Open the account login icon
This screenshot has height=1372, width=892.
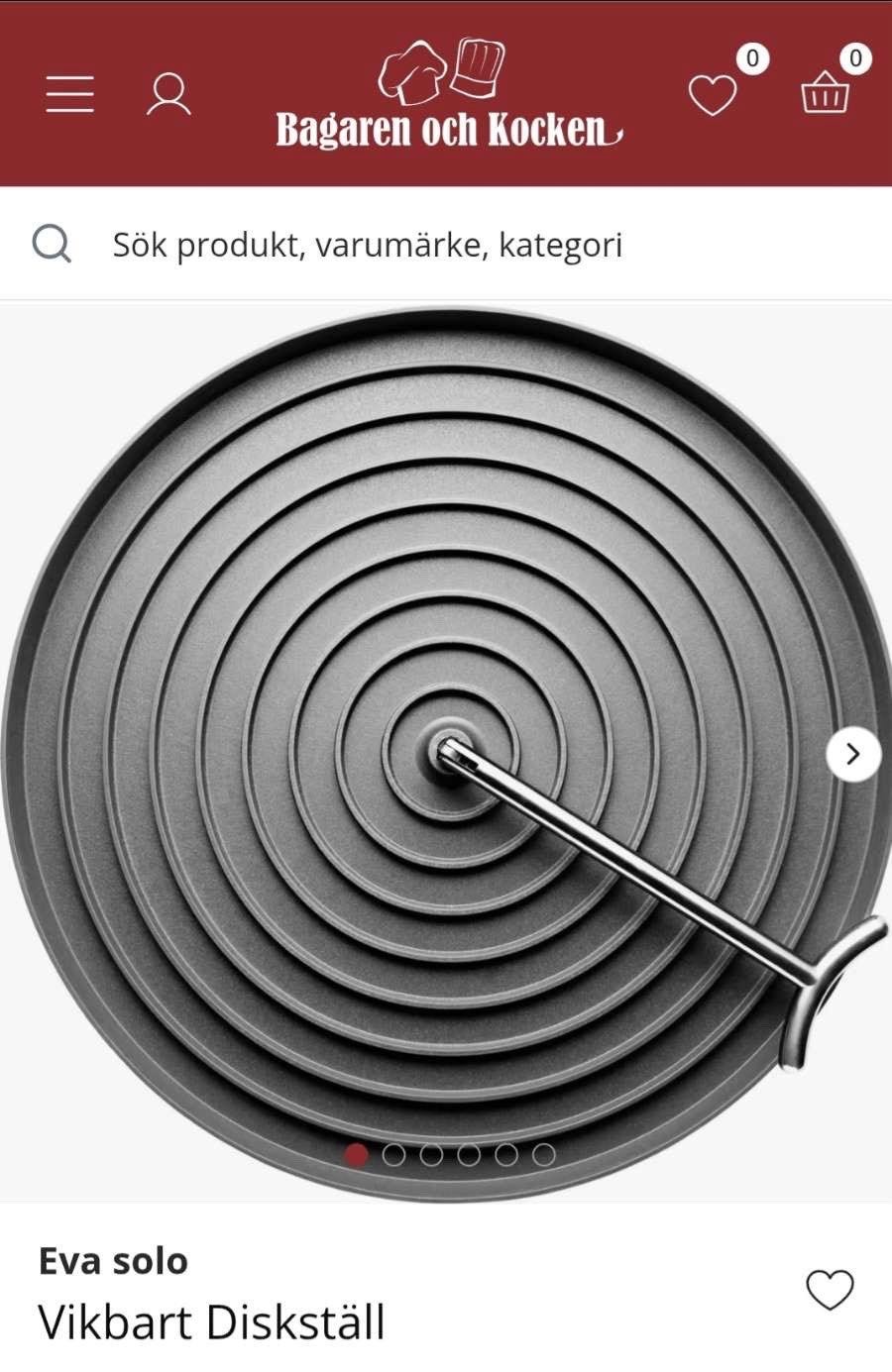pyautogui.click(x=168, y=93)
